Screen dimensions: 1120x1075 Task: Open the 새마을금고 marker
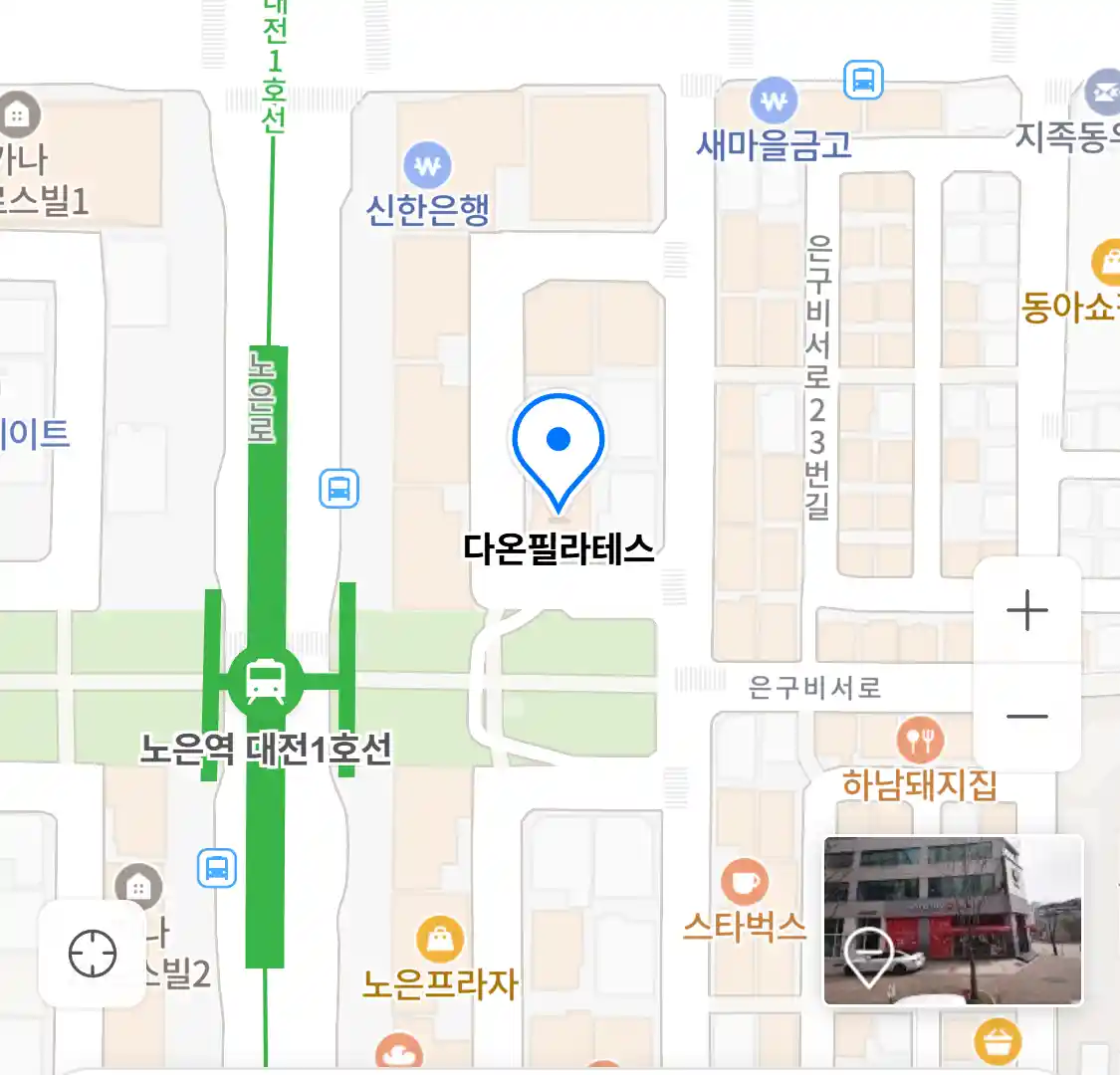pyautogui.click(x=774, y=101)
